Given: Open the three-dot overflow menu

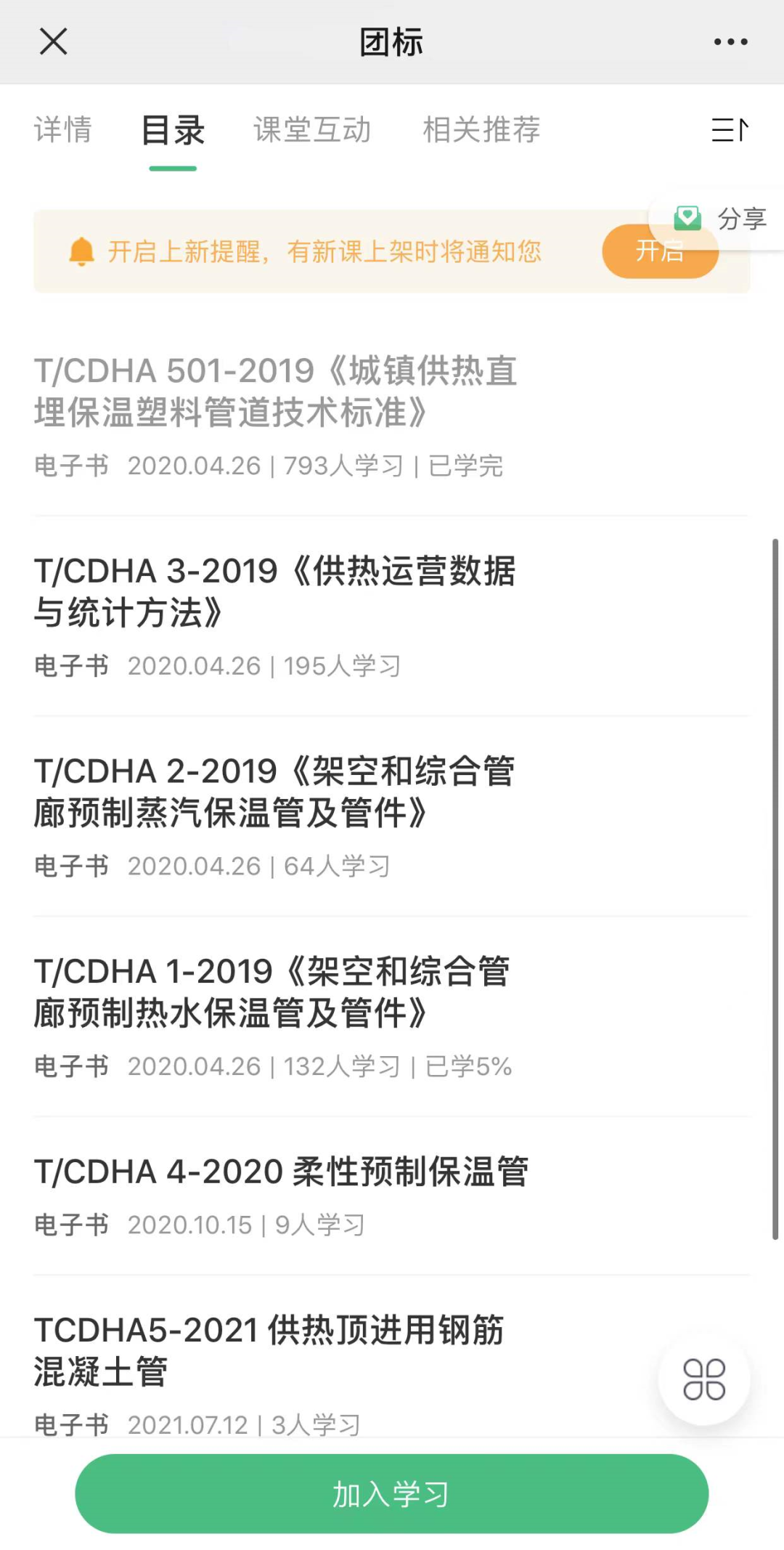Looking at the screenshot, I should 730,41.
